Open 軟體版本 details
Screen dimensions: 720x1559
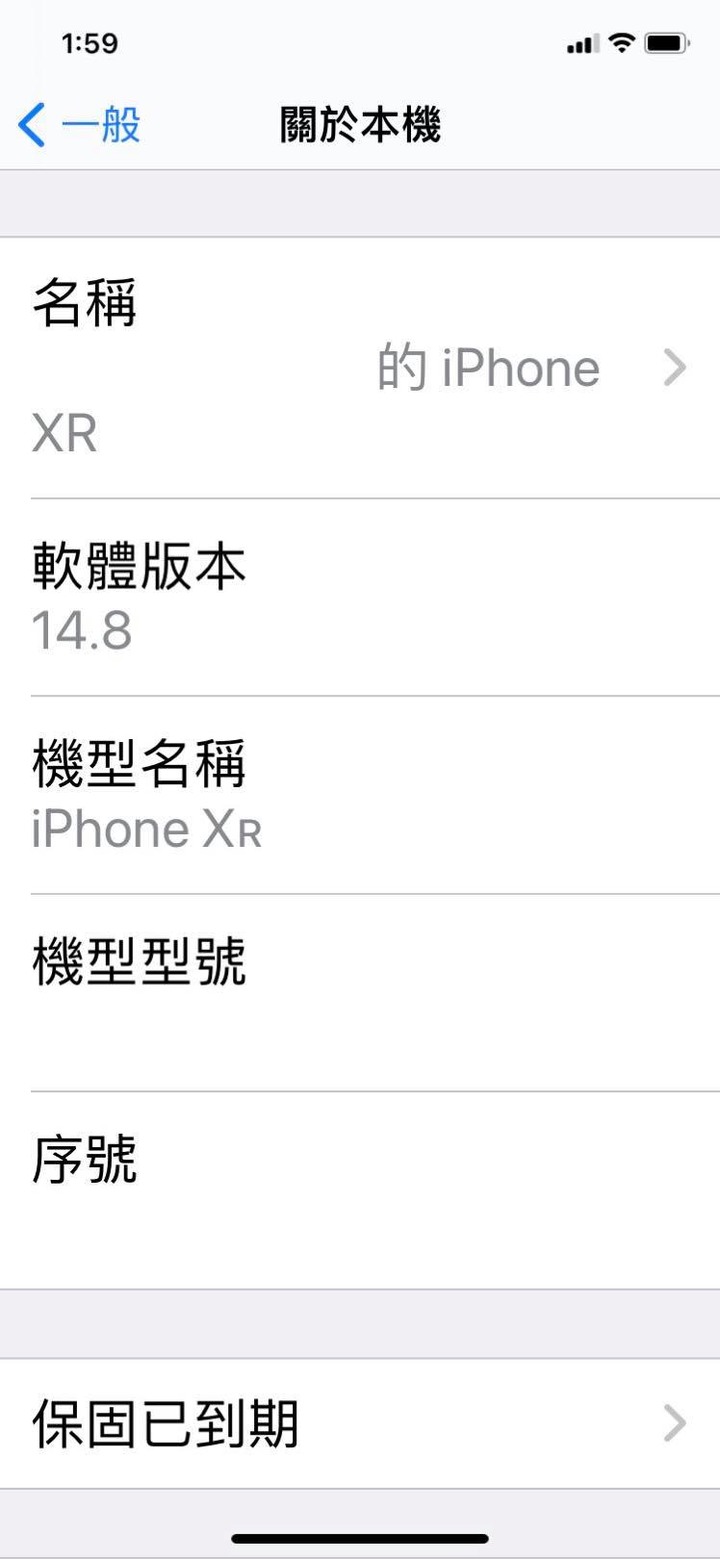pos(360,597)
